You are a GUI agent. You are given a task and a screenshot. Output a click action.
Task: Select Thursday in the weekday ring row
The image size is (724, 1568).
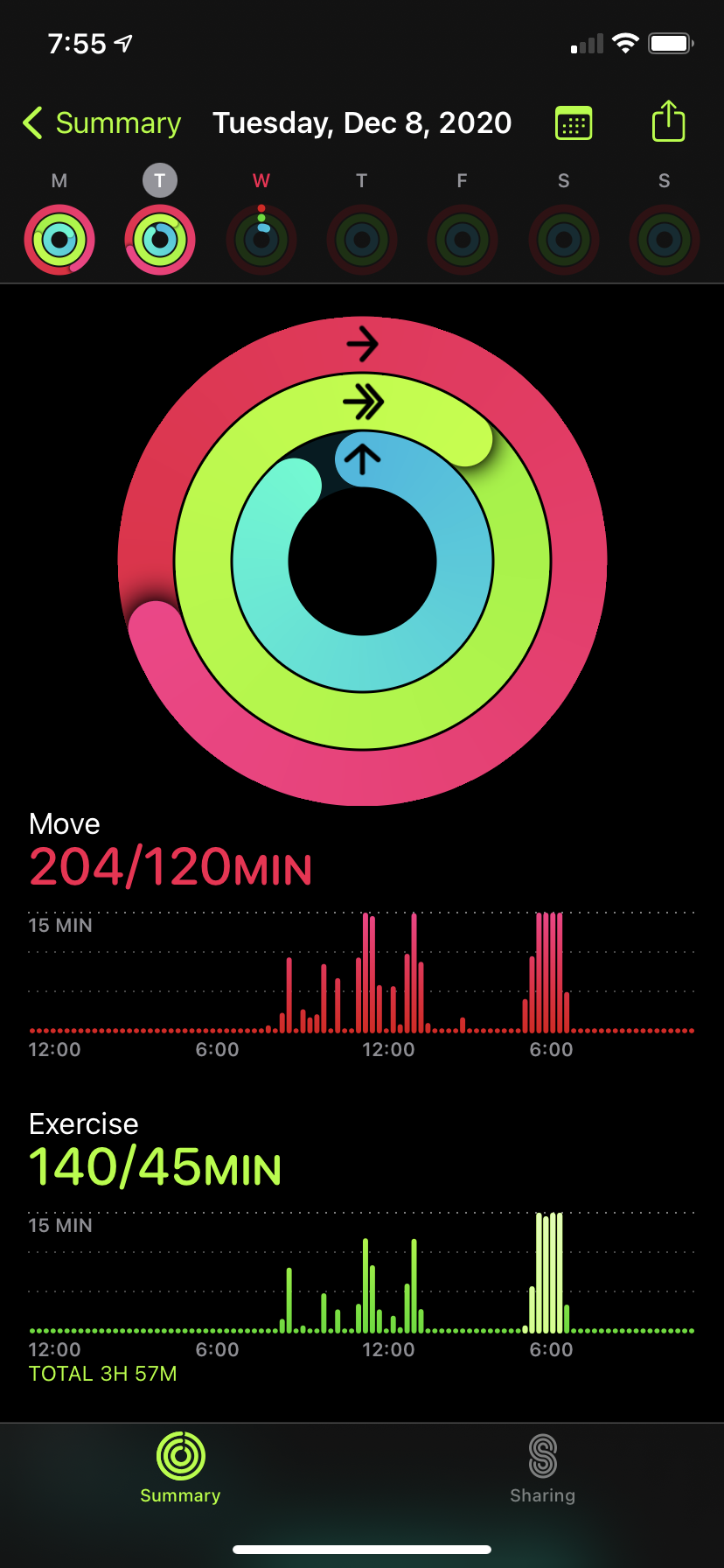[x=361, y=238]
